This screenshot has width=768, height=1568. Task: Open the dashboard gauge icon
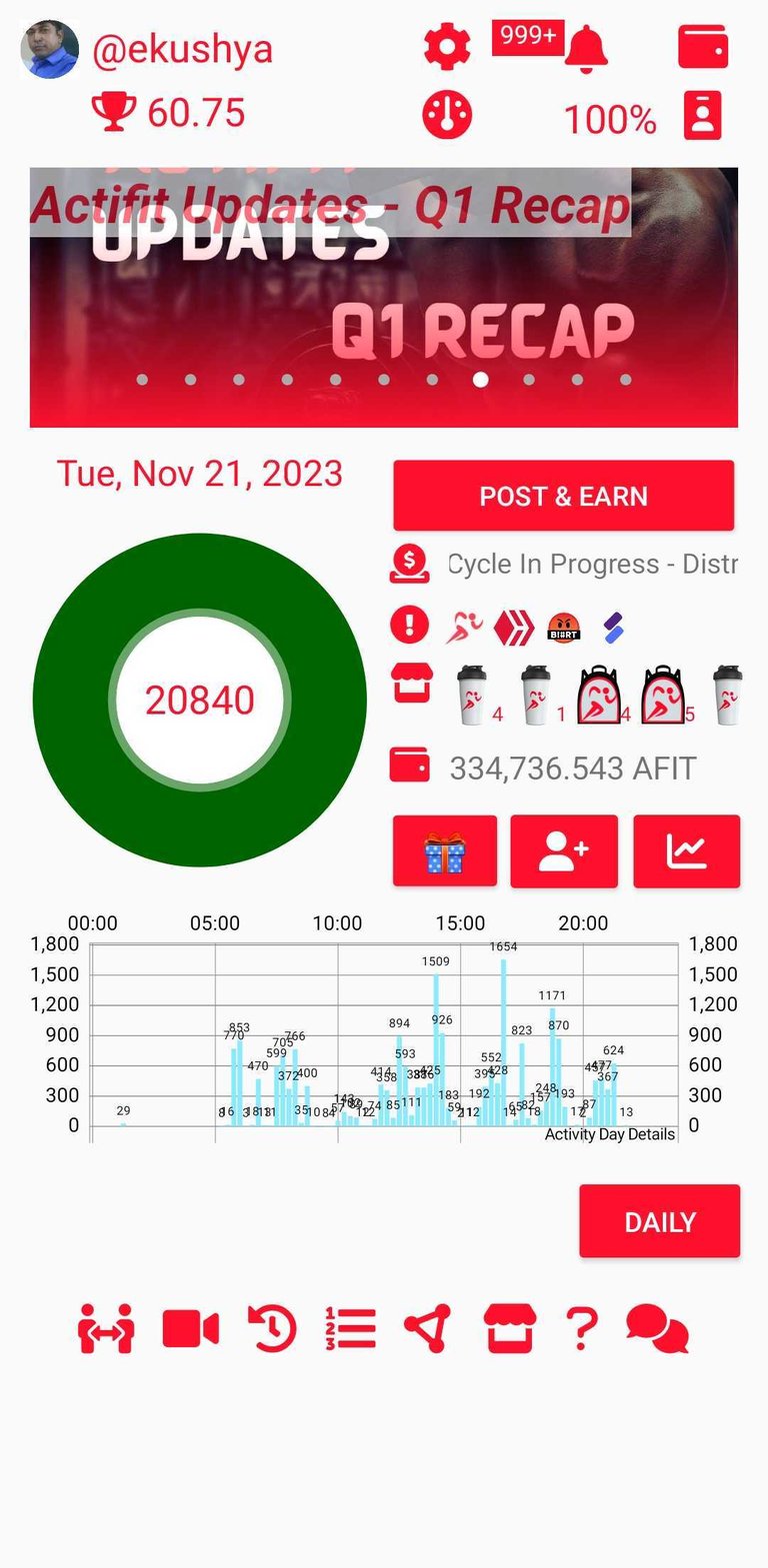[x=447, y=115]
